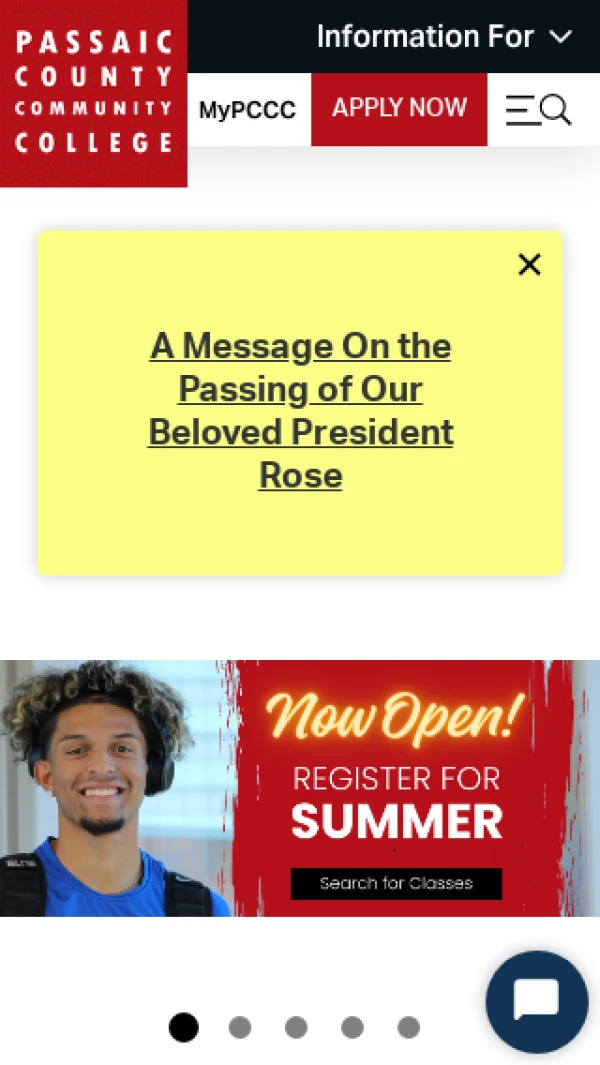Open the MyPCCC link
The image size is (600, 1065).
[x=247, y=110]
